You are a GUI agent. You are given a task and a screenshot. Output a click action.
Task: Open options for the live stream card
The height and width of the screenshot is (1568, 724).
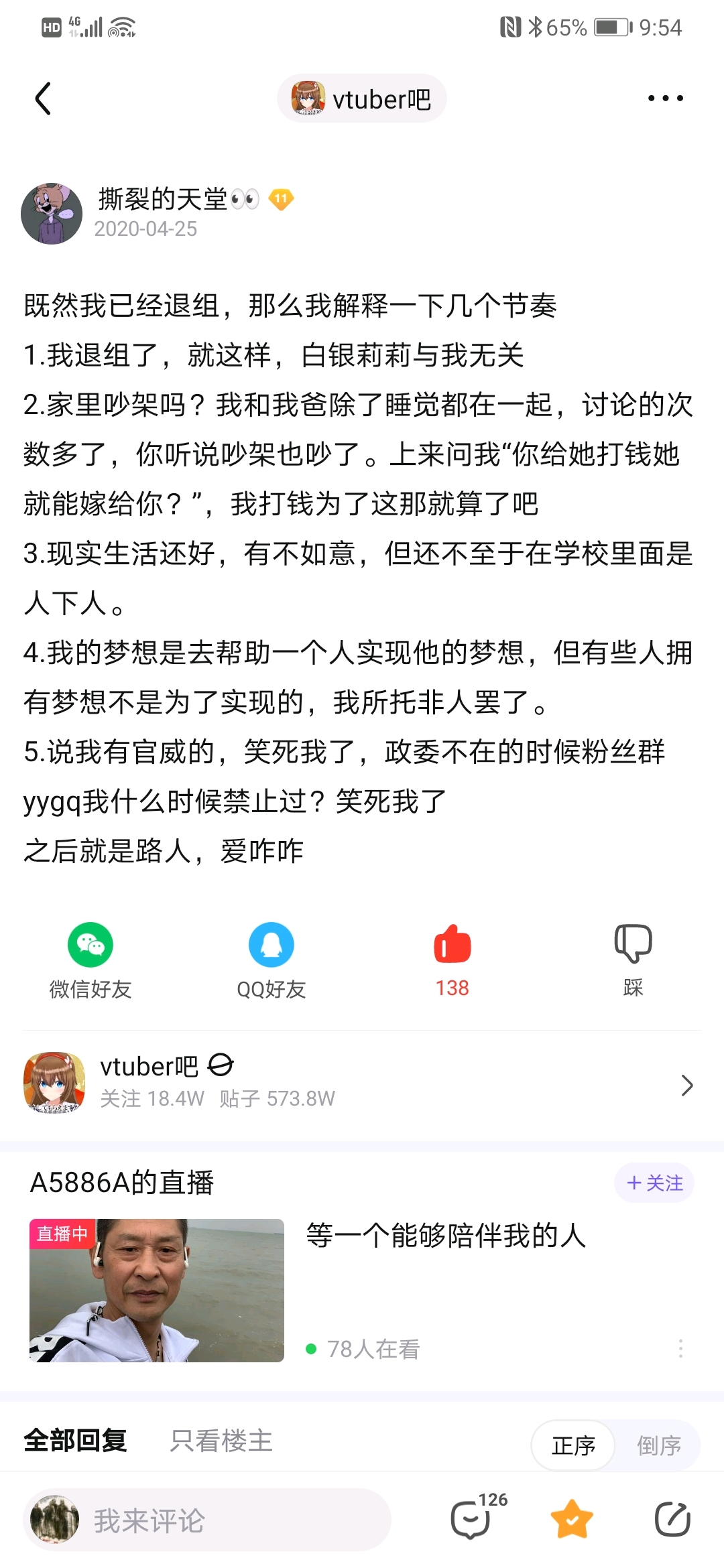[x=680, y=1348]
